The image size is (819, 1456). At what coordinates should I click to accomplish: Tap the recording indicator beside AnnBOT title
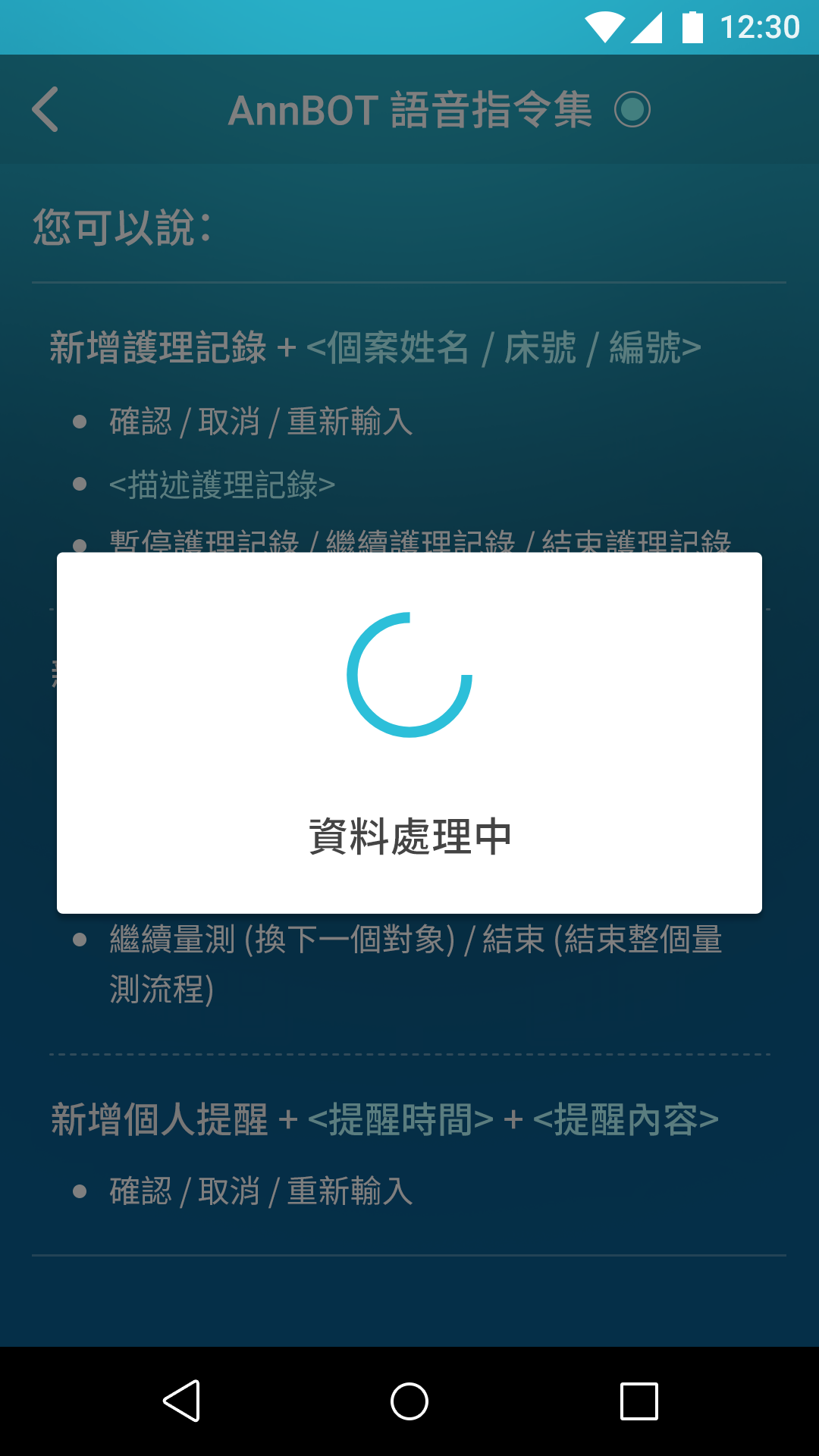(x=632, y=110)
